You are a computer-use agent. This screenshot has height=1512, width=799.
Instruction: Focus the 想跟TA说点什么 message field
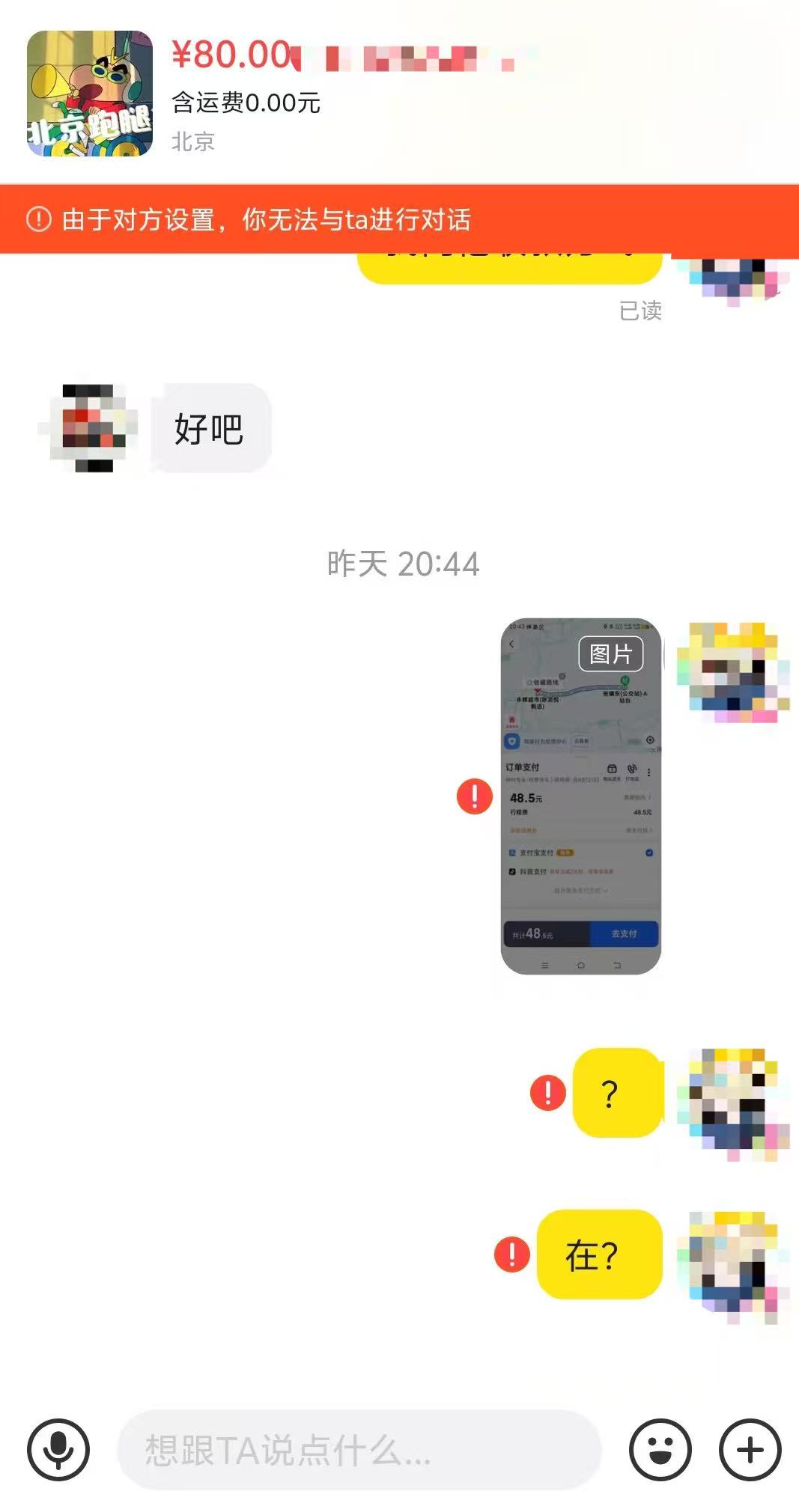[x=359, y=1450]
